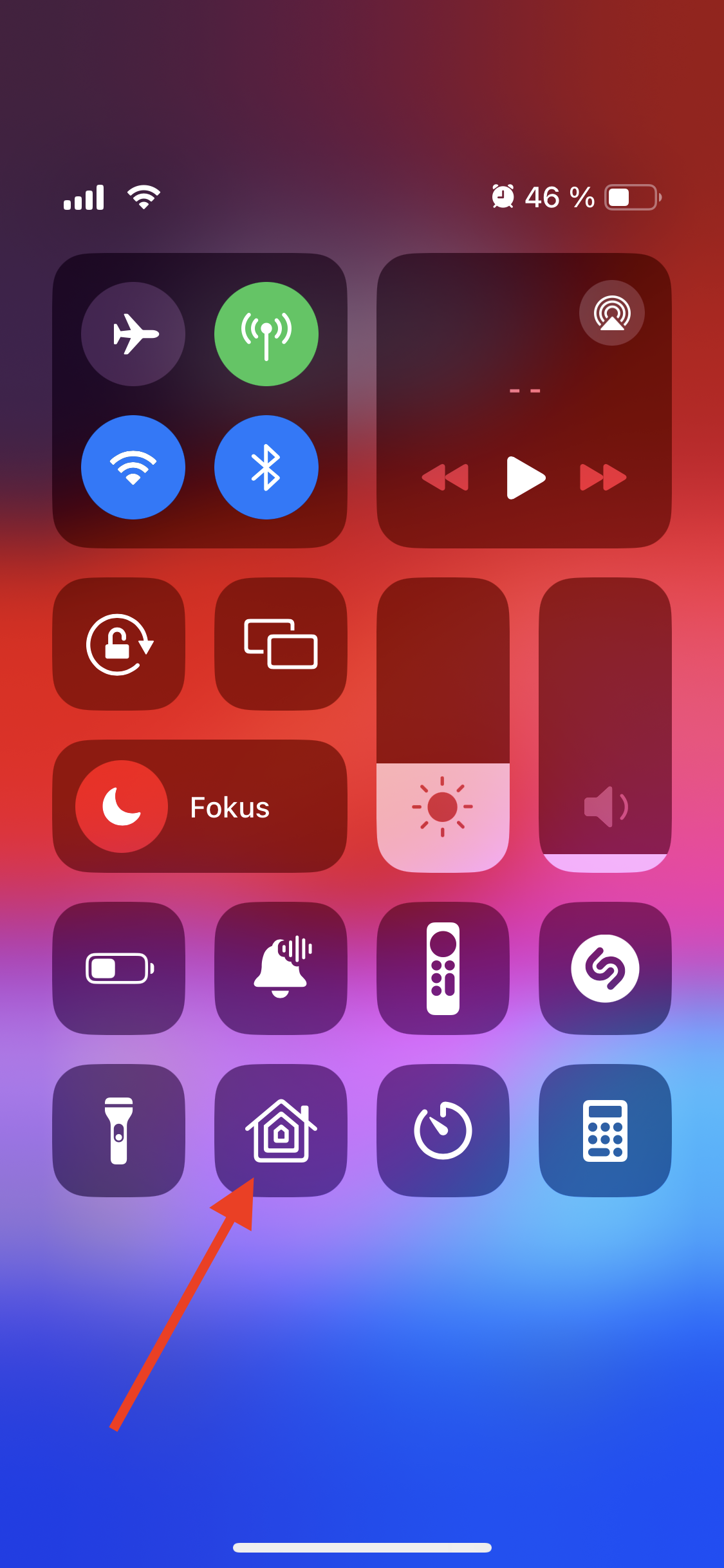The width and height of the screenshot is (724, 1568).
Task: Open AirPlay audio output options
Action: pos(612,313)
